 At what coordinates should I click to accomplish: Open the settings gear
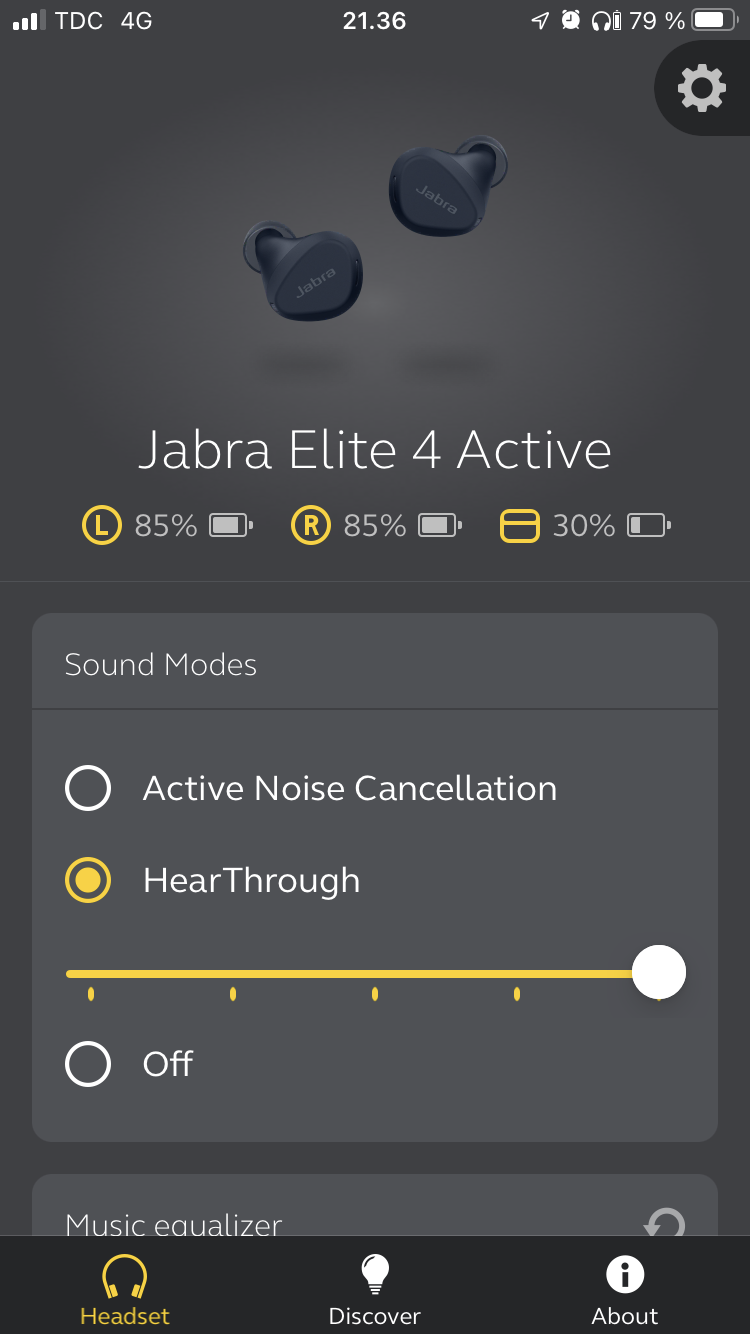(702, 89)
